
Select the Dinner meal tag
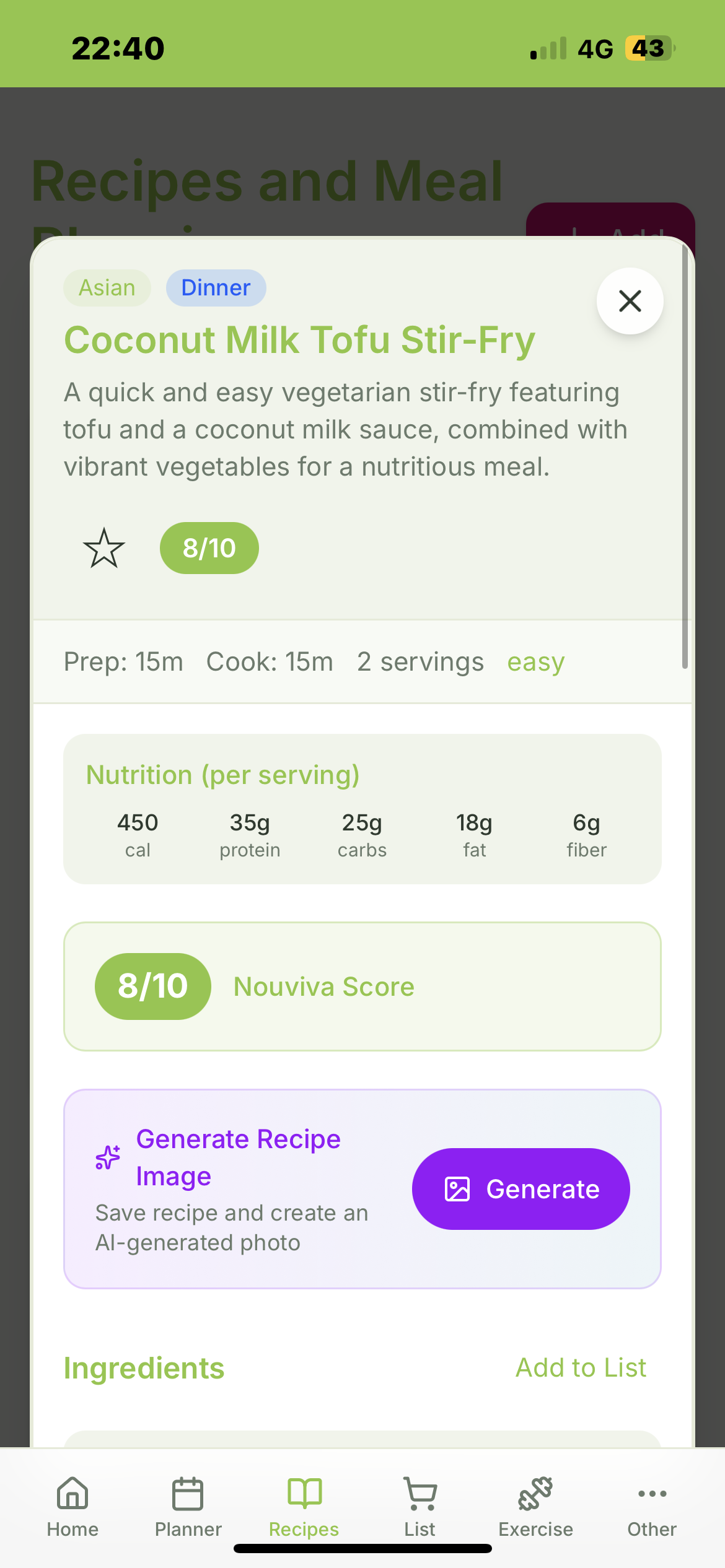215,287
